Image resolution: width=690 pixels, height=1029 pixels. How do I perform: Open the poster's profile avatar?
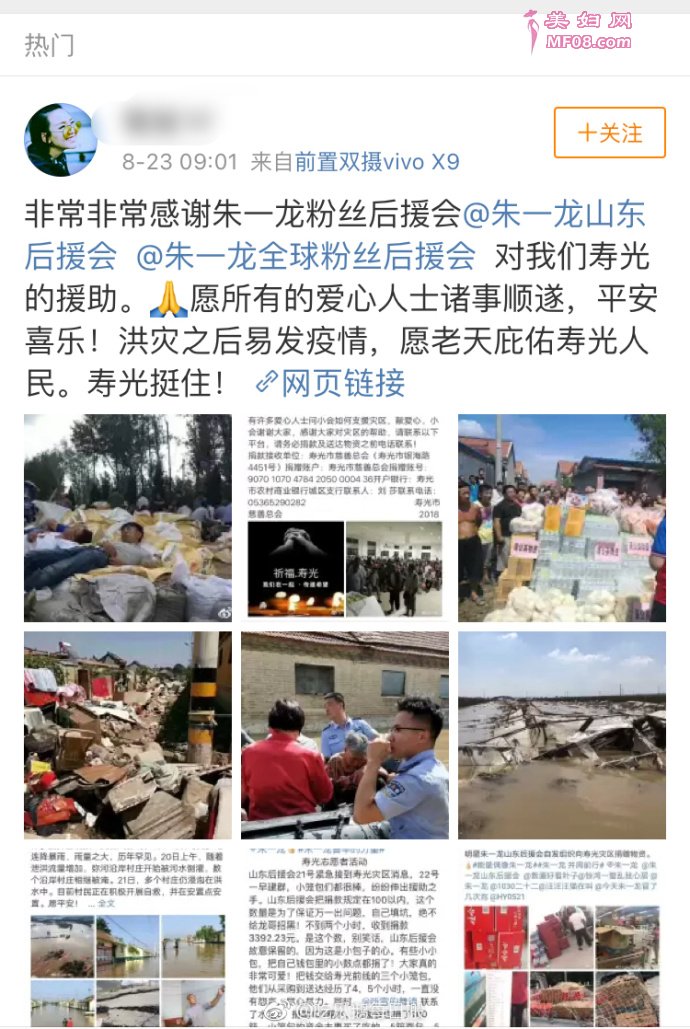[61, 141]
